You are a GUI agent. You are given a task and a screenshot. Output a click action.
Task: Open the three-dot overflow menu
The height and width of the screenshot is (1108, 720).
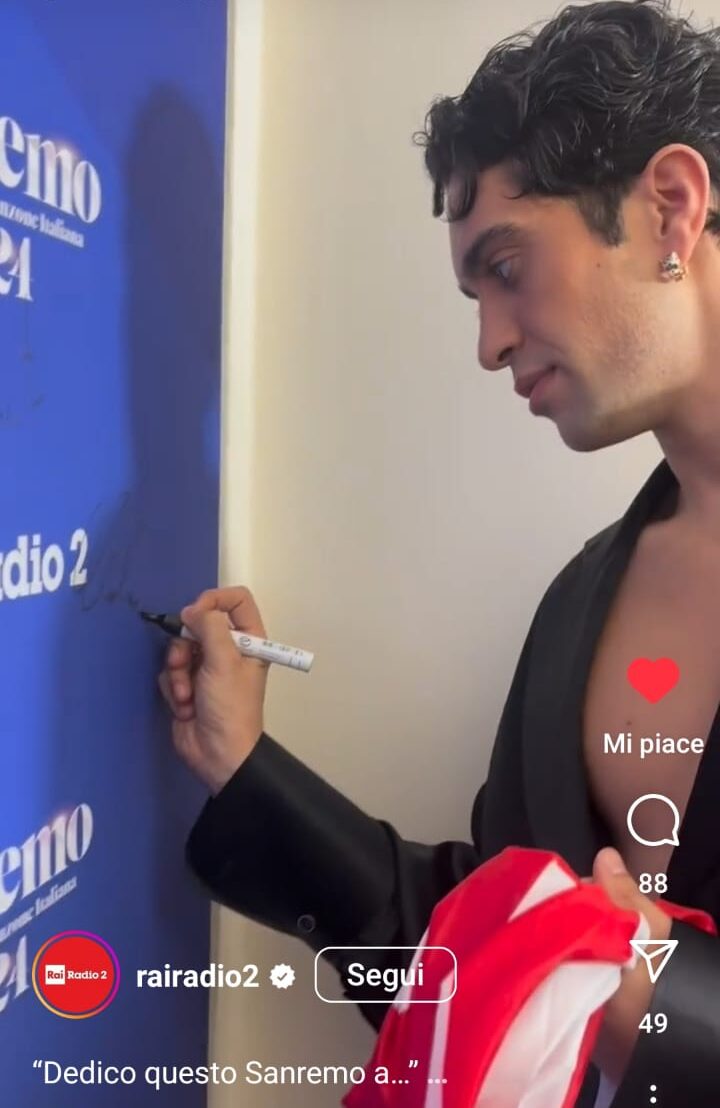(653, 1094)
